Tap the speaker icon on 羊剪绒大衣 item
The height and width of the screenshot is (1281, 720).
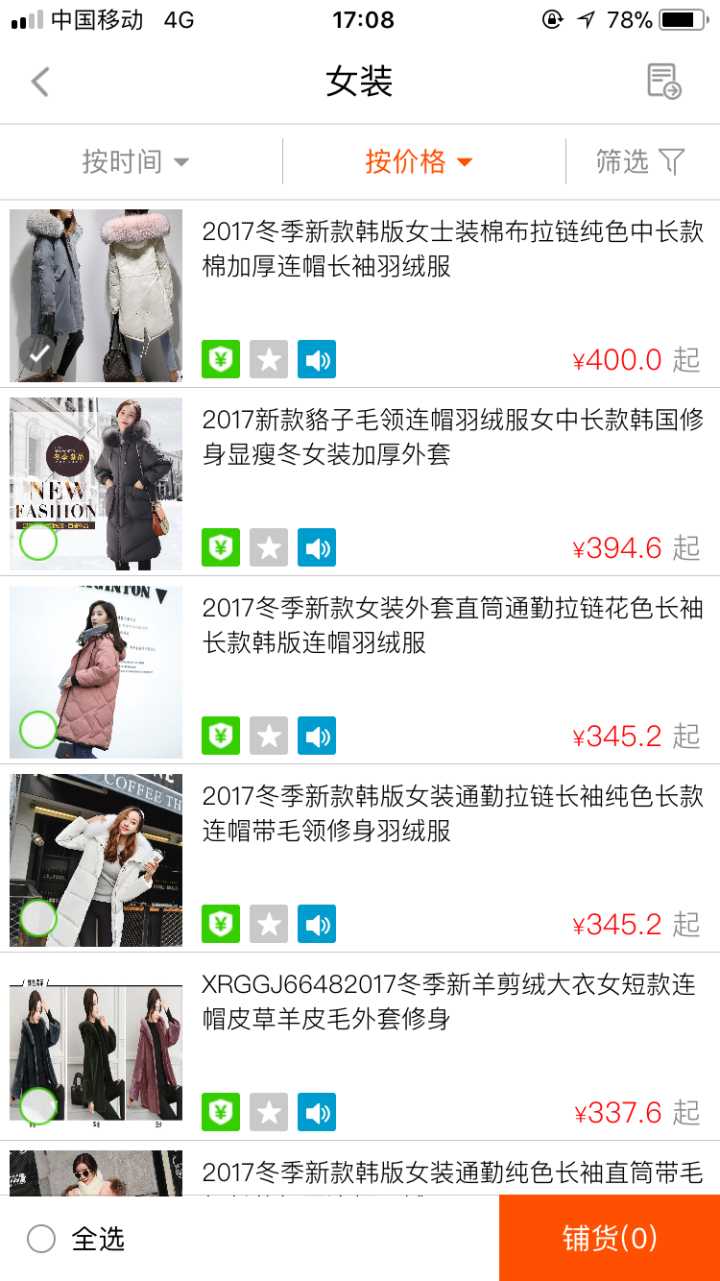click(x=317, y=1112)
